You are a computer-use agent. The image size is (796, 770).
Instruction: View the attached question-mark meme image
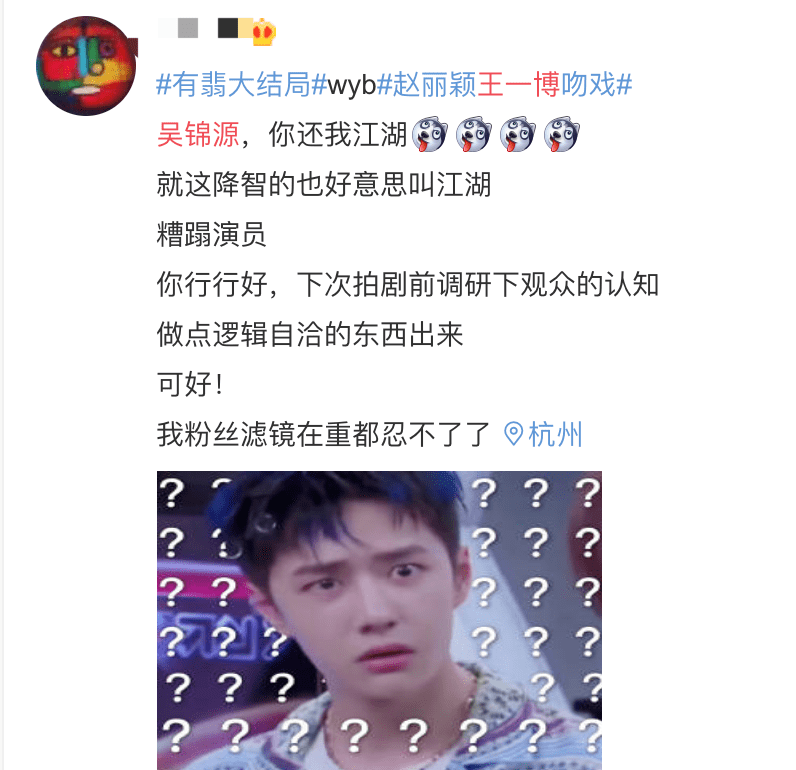379,620
